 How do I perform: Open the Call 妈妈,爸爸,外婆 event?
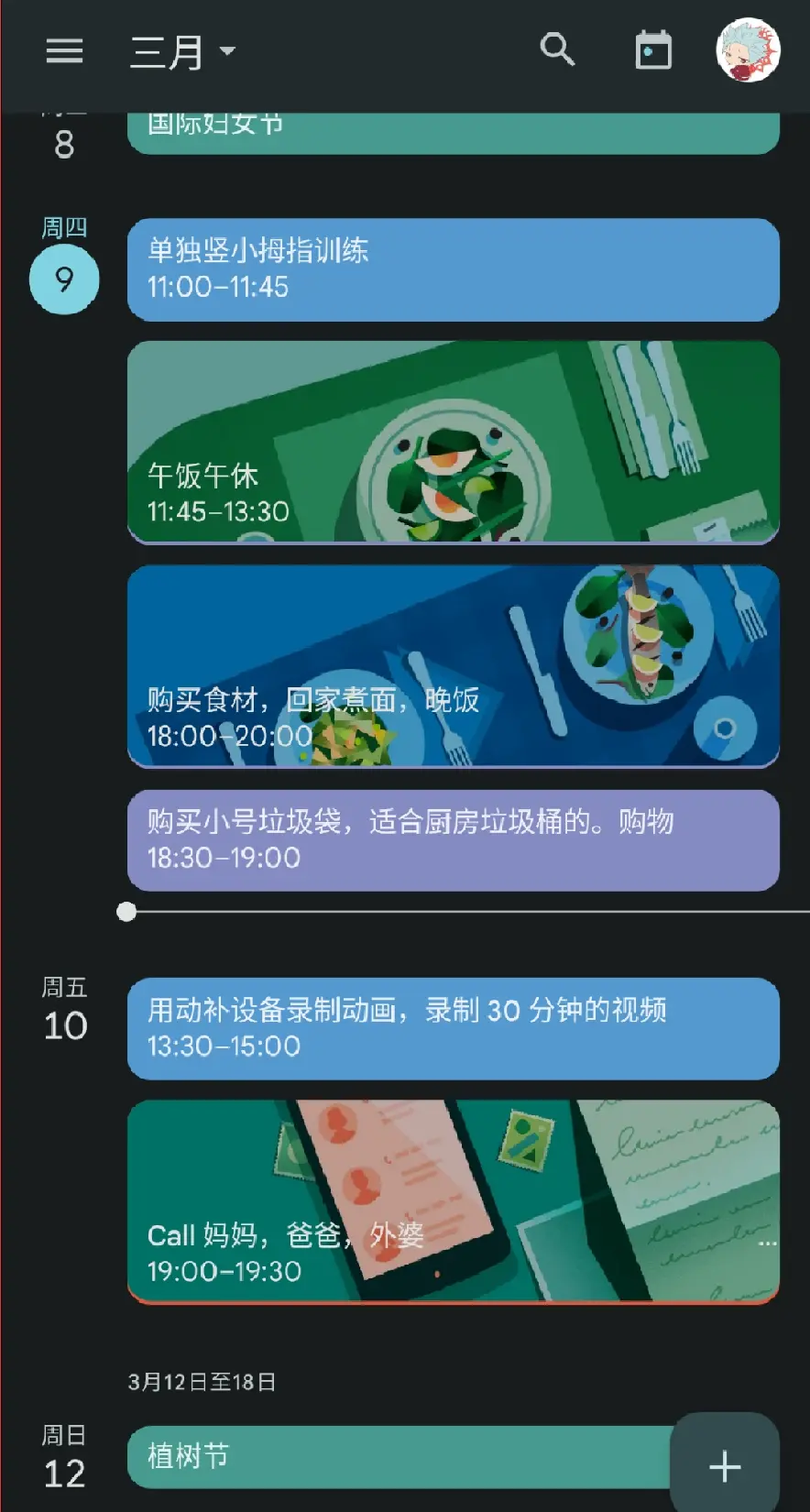tap(453, 1200)
